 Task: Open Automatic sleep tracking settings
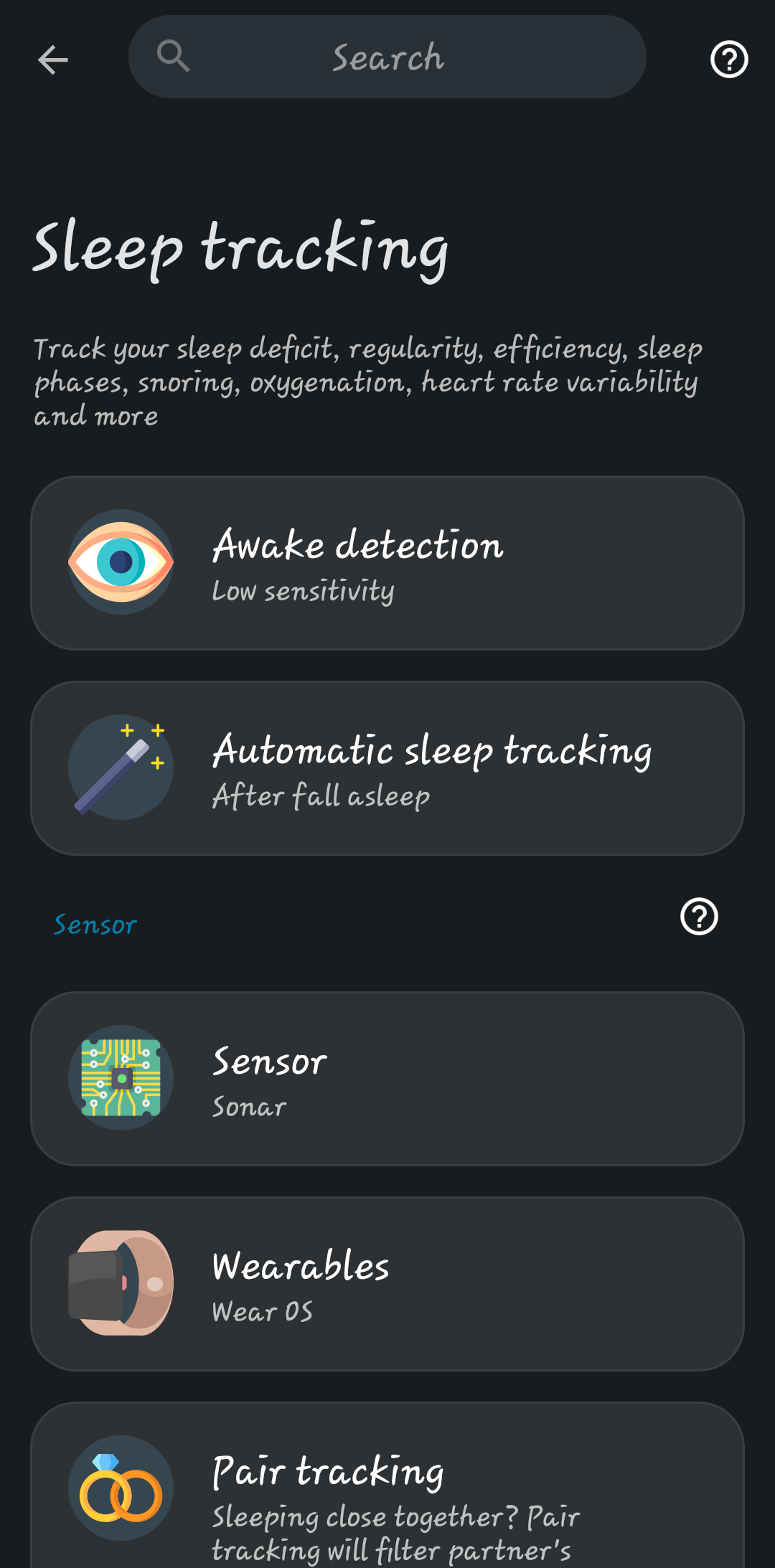coord(387,768)
